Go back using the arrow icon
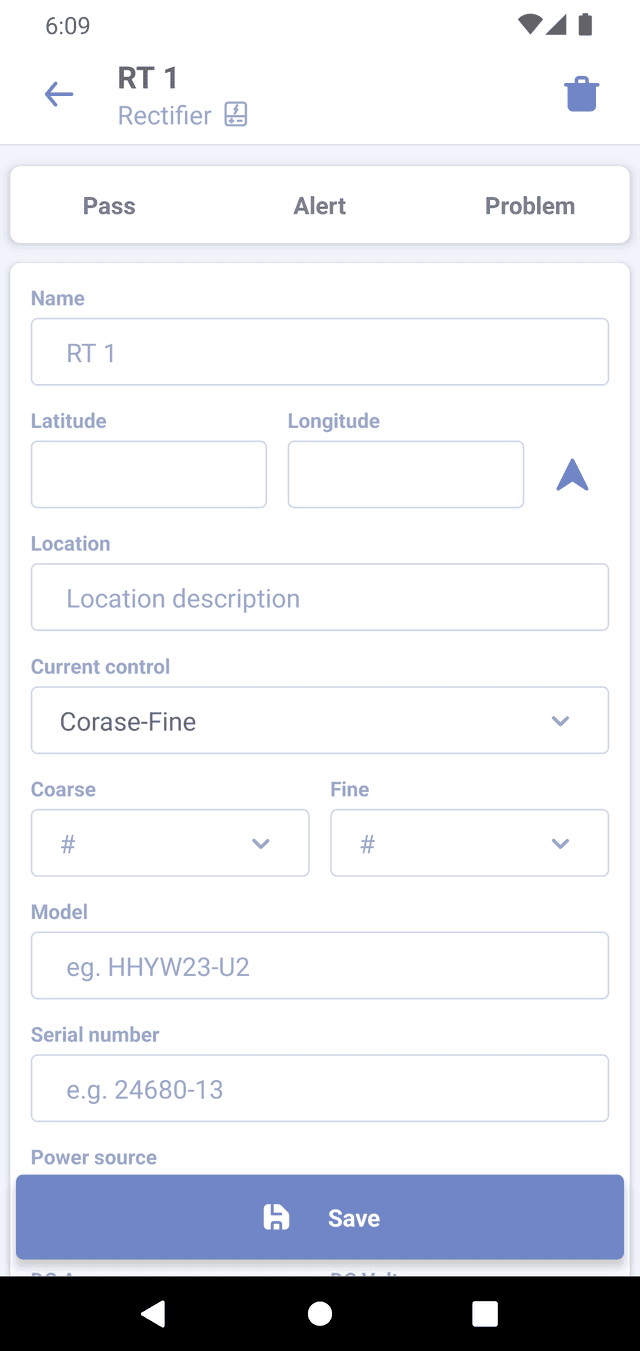 pyautogui.click(x=59, y=95)
